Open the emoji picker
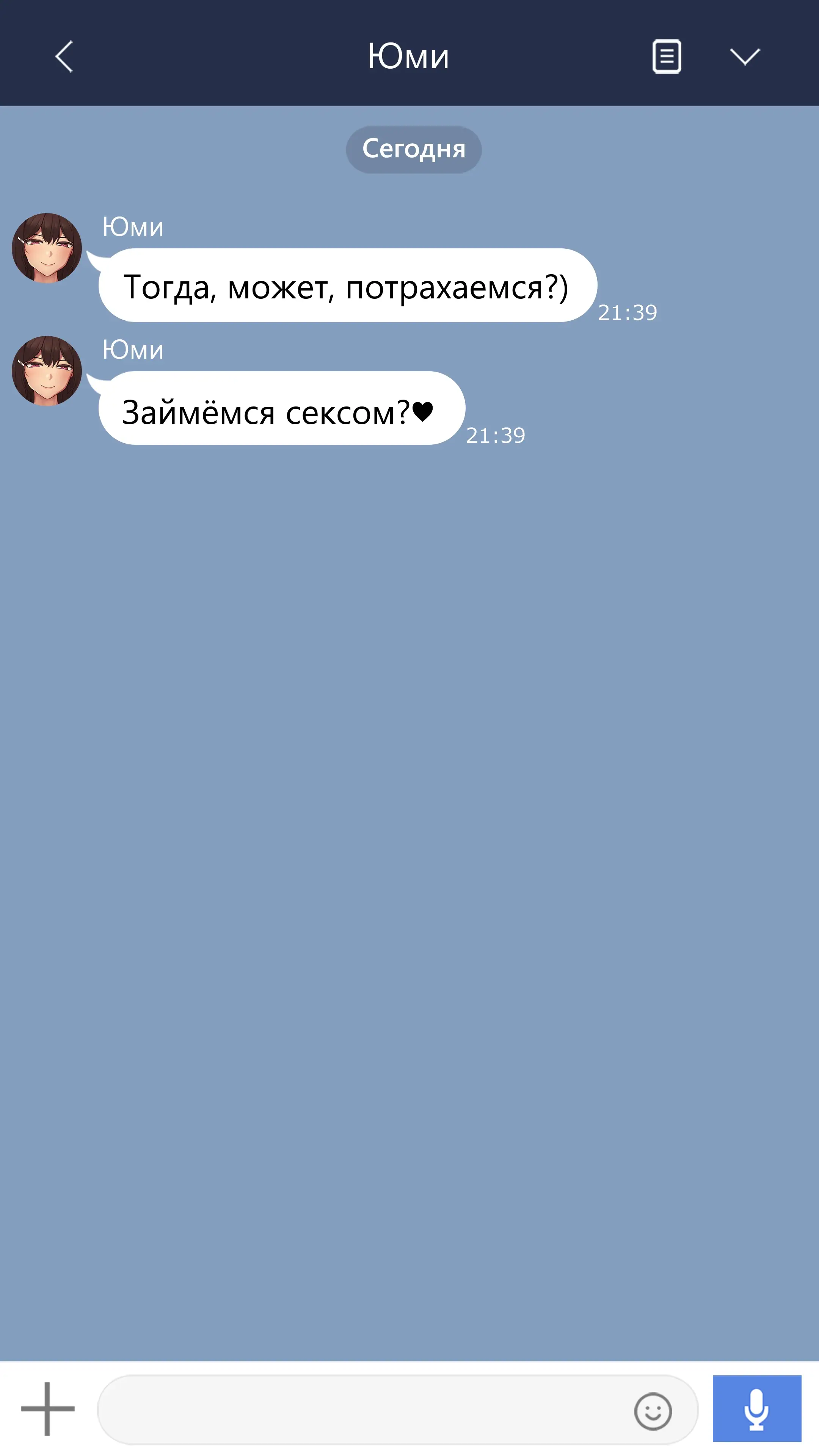This screenshot has width=819, height=1456. 653,1411
